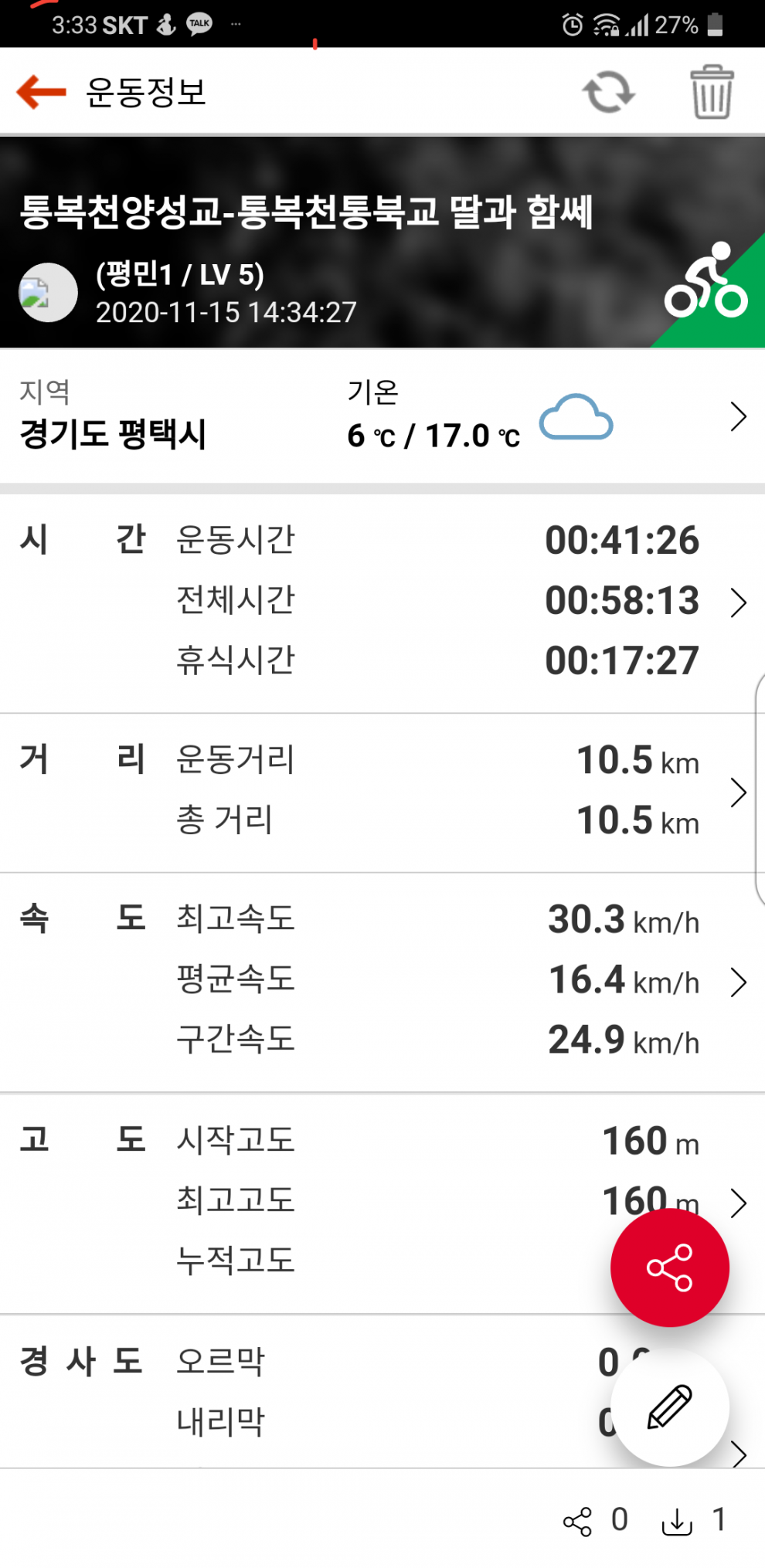
Task: Open the 거리 distance details
Action: tap(738, 792)
